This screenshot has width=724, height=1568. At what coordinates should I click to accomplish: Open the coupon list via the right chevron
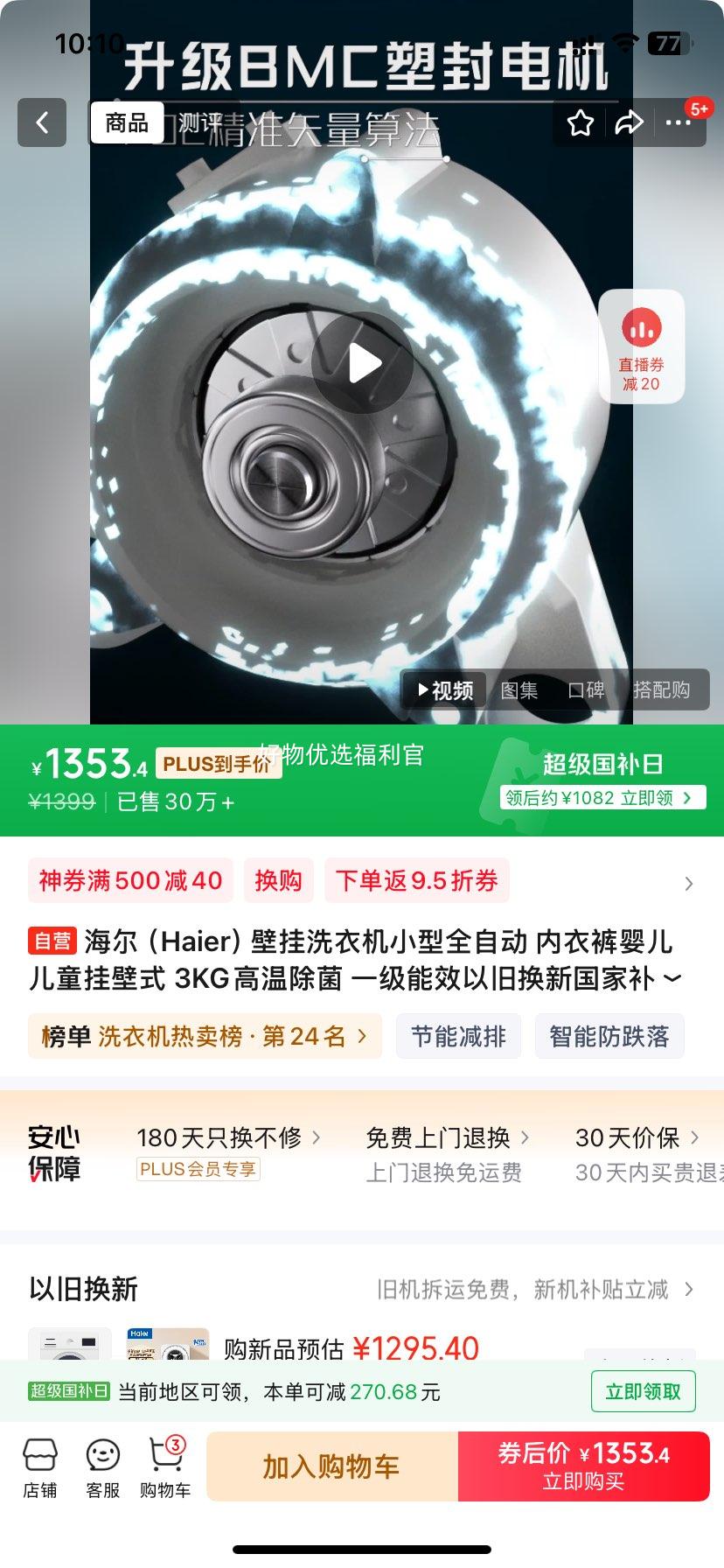pos(691,880)
